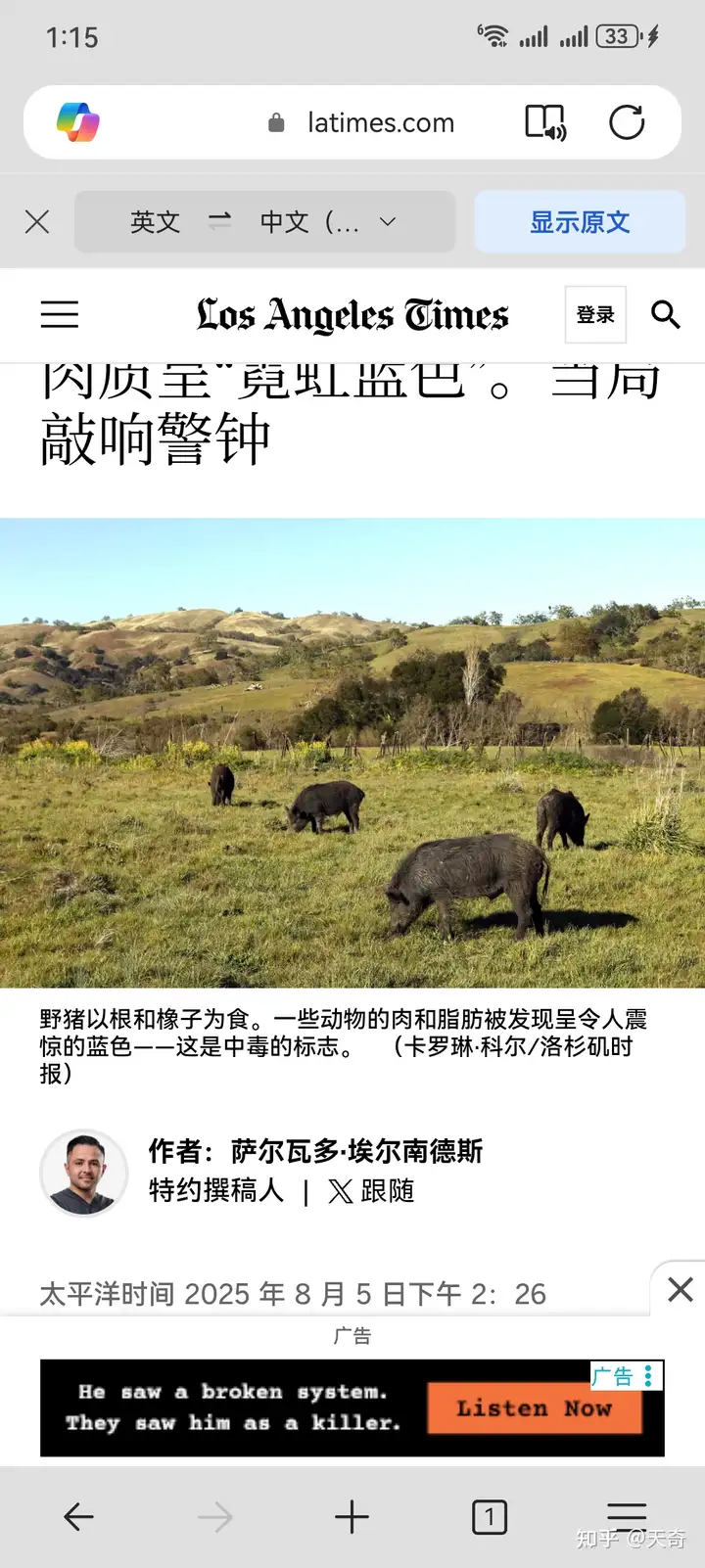Tap the 登录 sign-in button

(595, 314)
